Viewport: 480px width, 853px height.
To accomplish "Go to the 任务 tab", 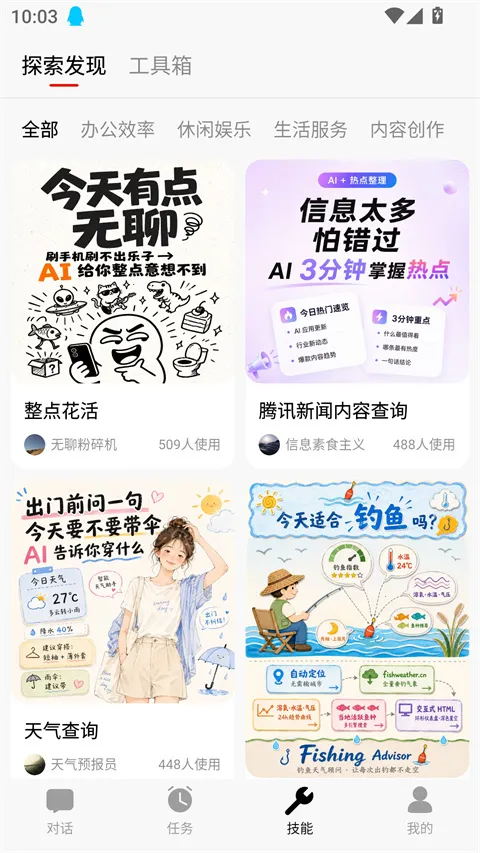I will point(180,812).
